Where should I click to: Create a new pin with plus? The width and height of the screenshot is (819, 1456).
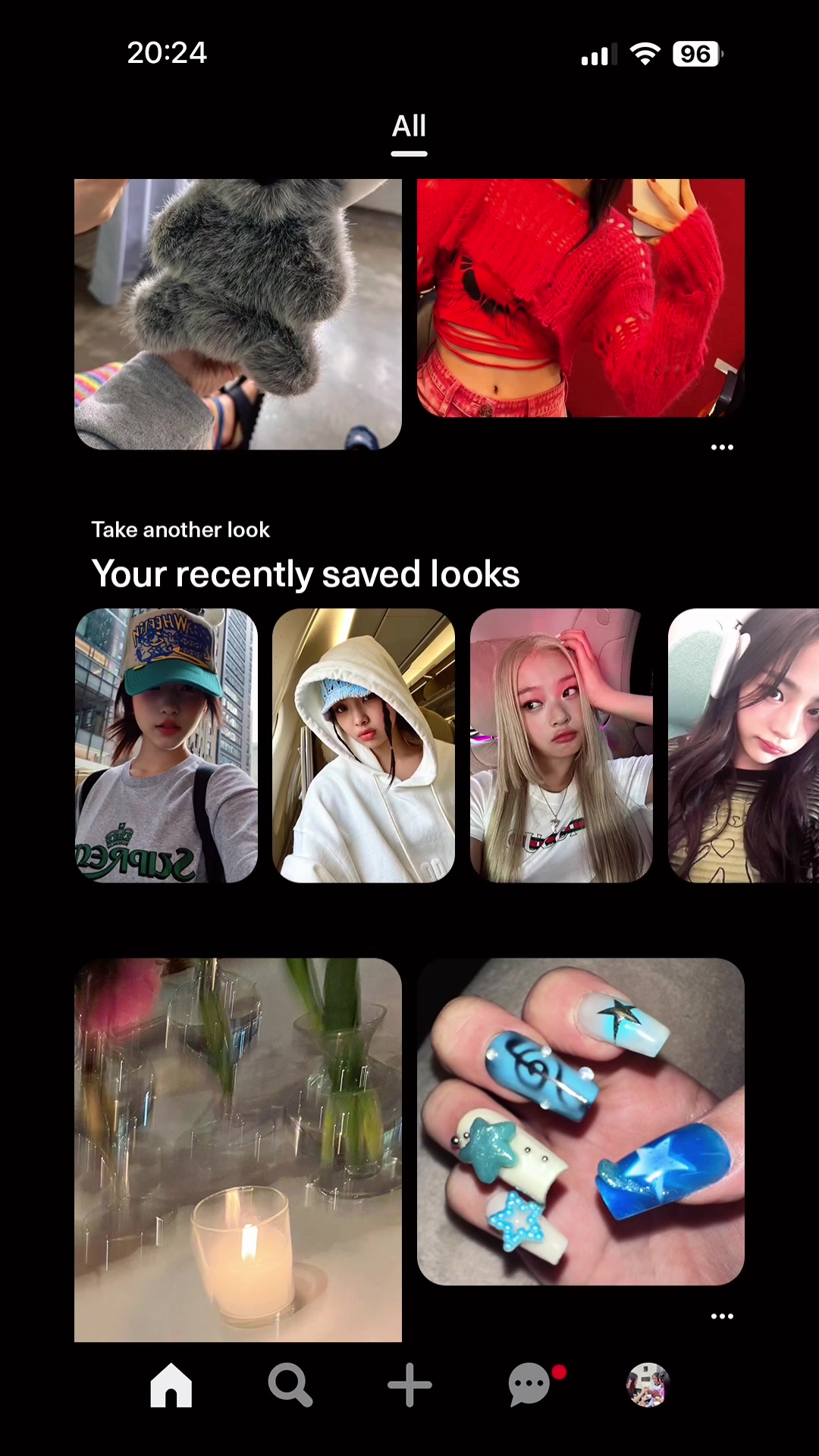point(409,1385)
